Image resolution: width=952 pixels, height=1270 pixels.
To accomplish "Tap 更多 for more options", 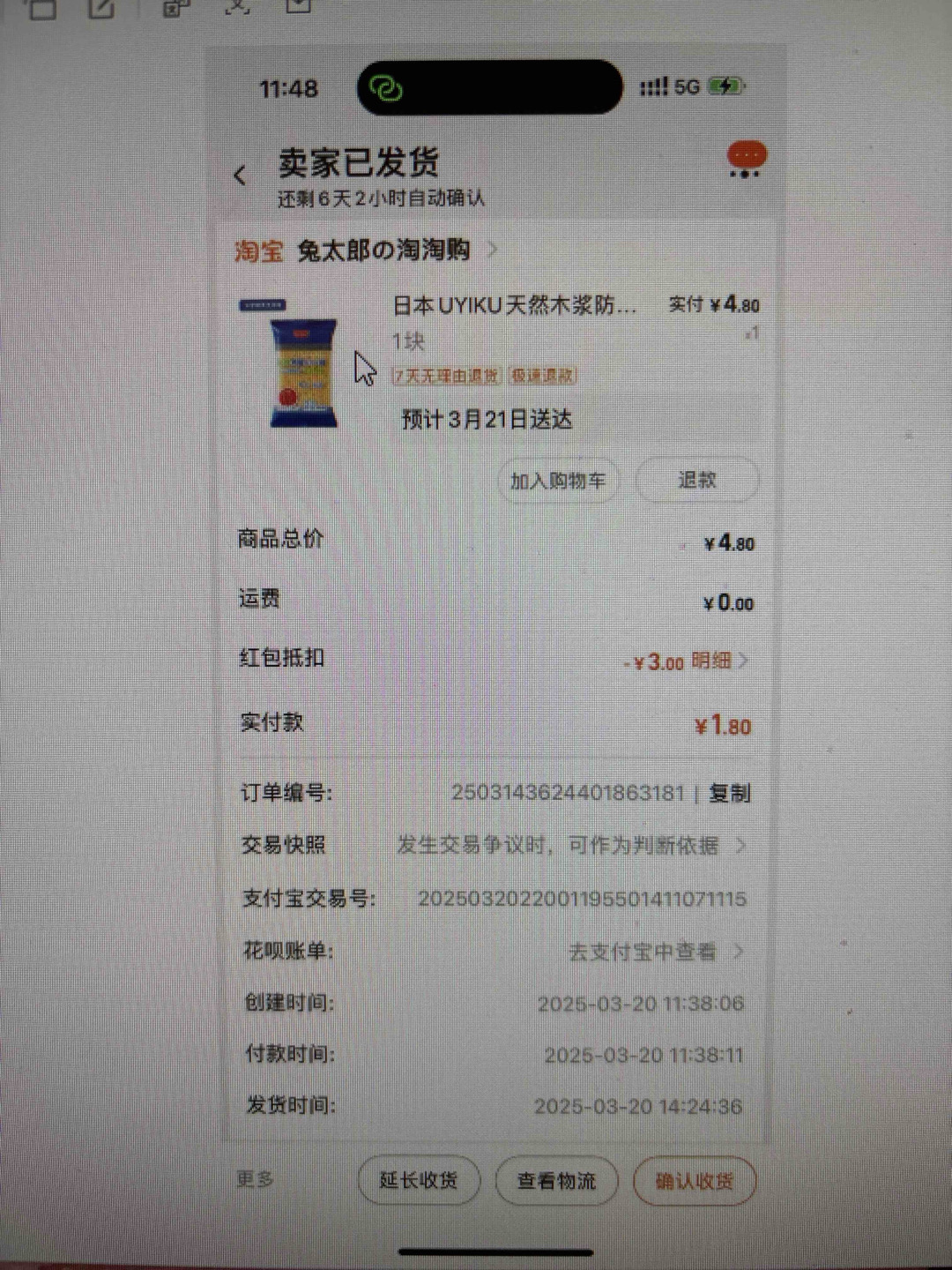I will click(255, 1179).
